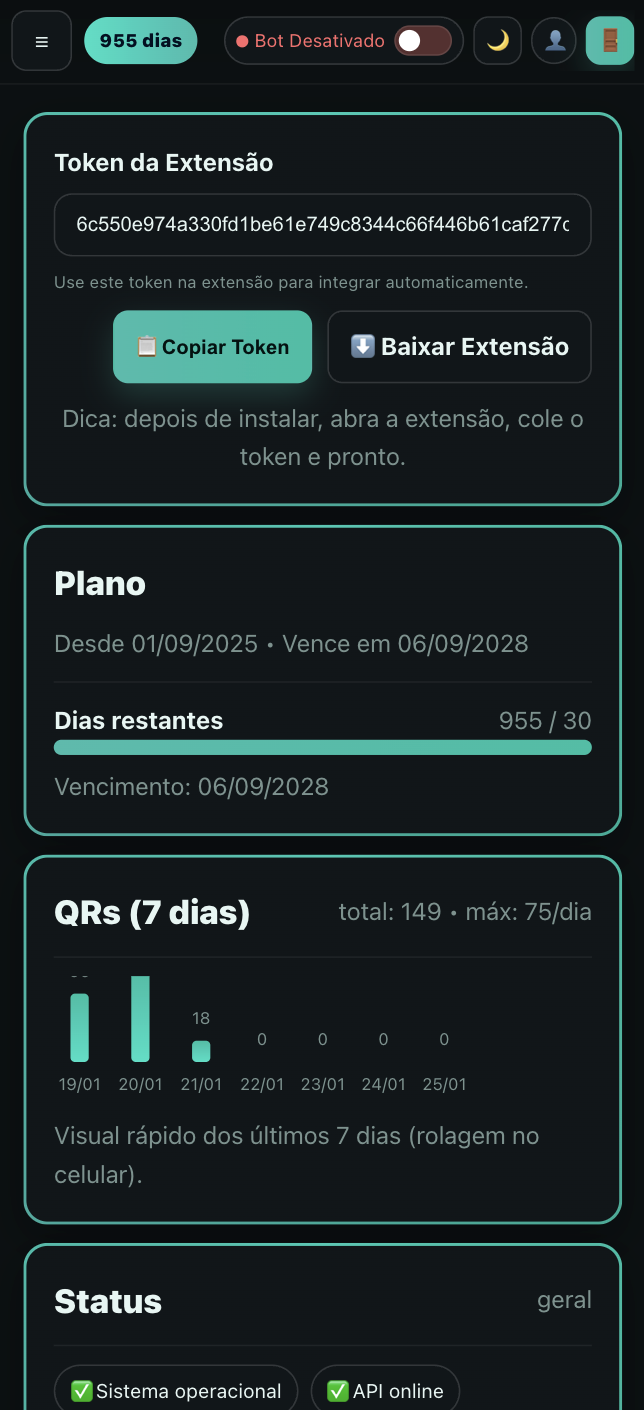This screenshot has height=1410, width=644.
Task: Switch theme with the moon icon
Action: coord(497,41)
